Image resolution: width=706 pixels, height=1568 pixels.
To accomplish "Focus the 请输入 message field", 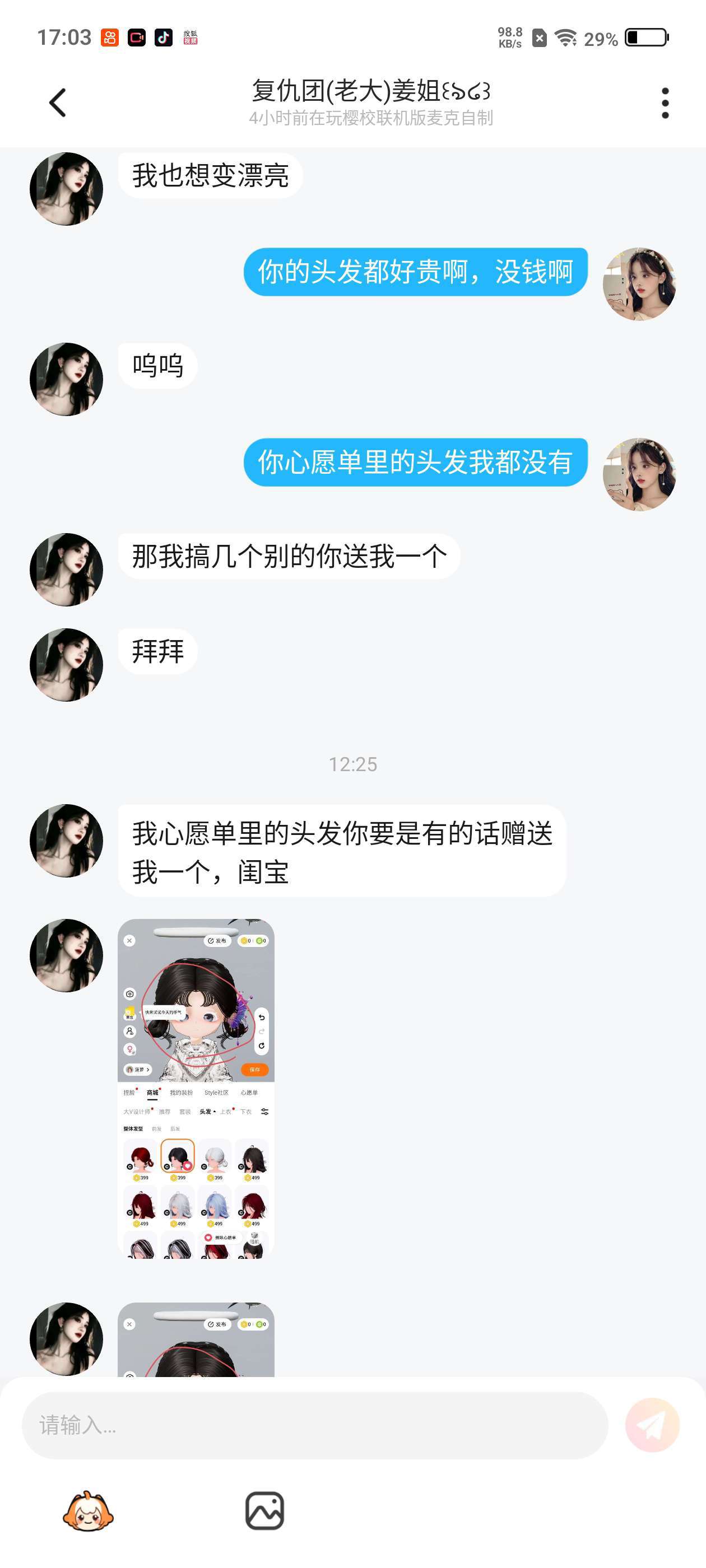I will click(314, 1424).
